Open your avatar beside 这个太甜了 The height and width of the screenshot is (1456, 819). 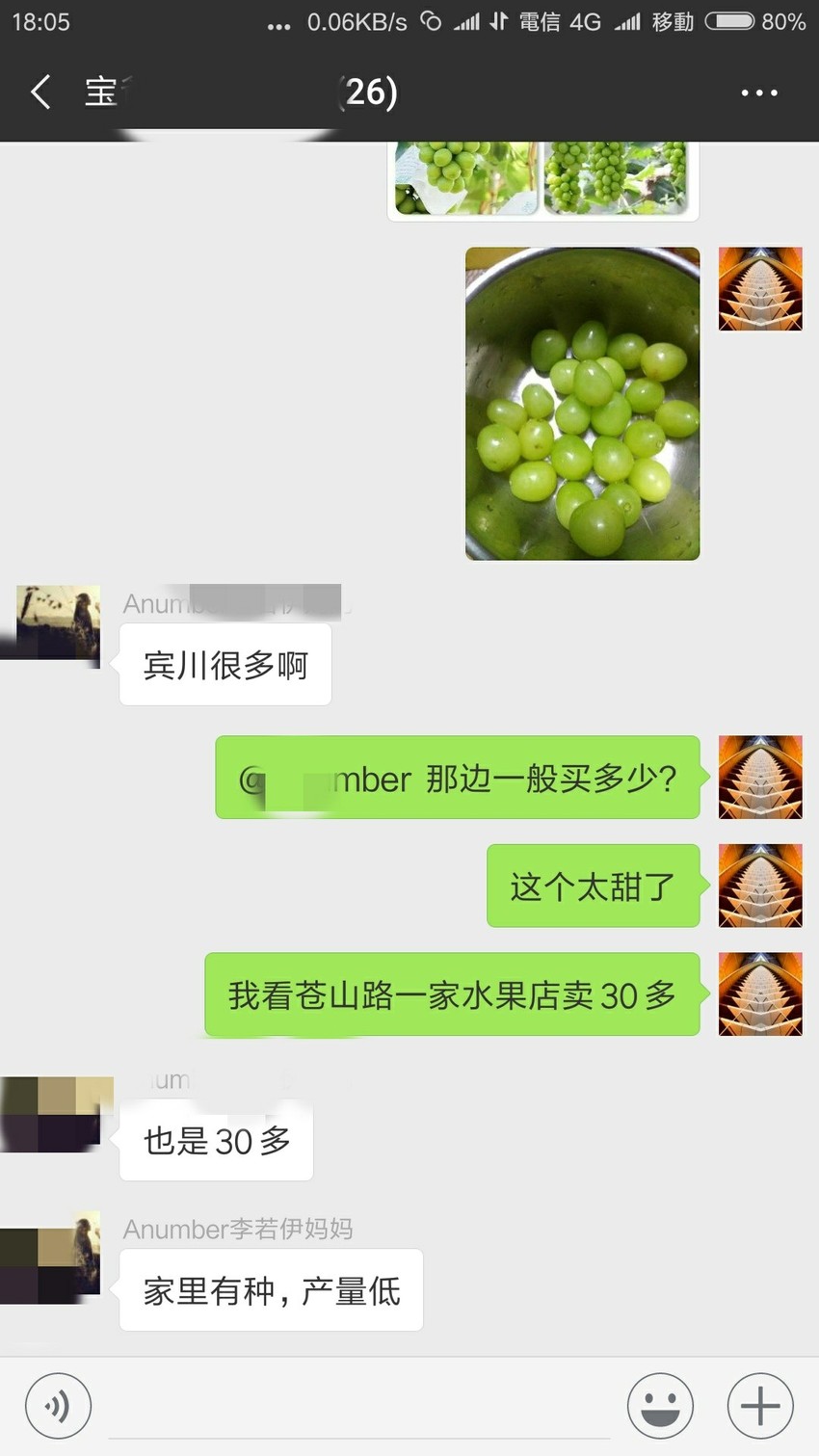click(760, 886)
